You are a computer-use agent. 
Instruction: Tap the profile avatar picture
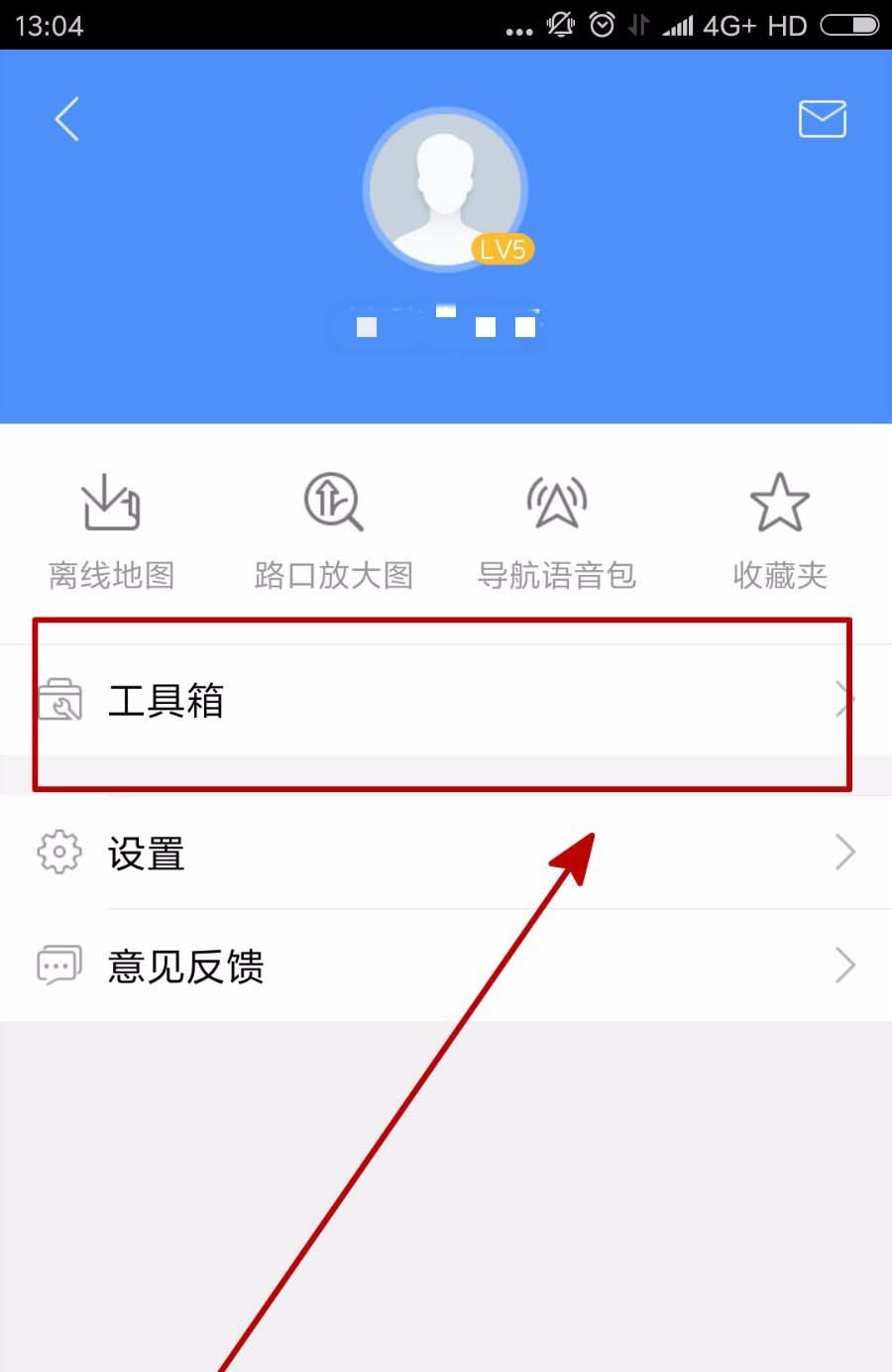(x=445, y=188)
